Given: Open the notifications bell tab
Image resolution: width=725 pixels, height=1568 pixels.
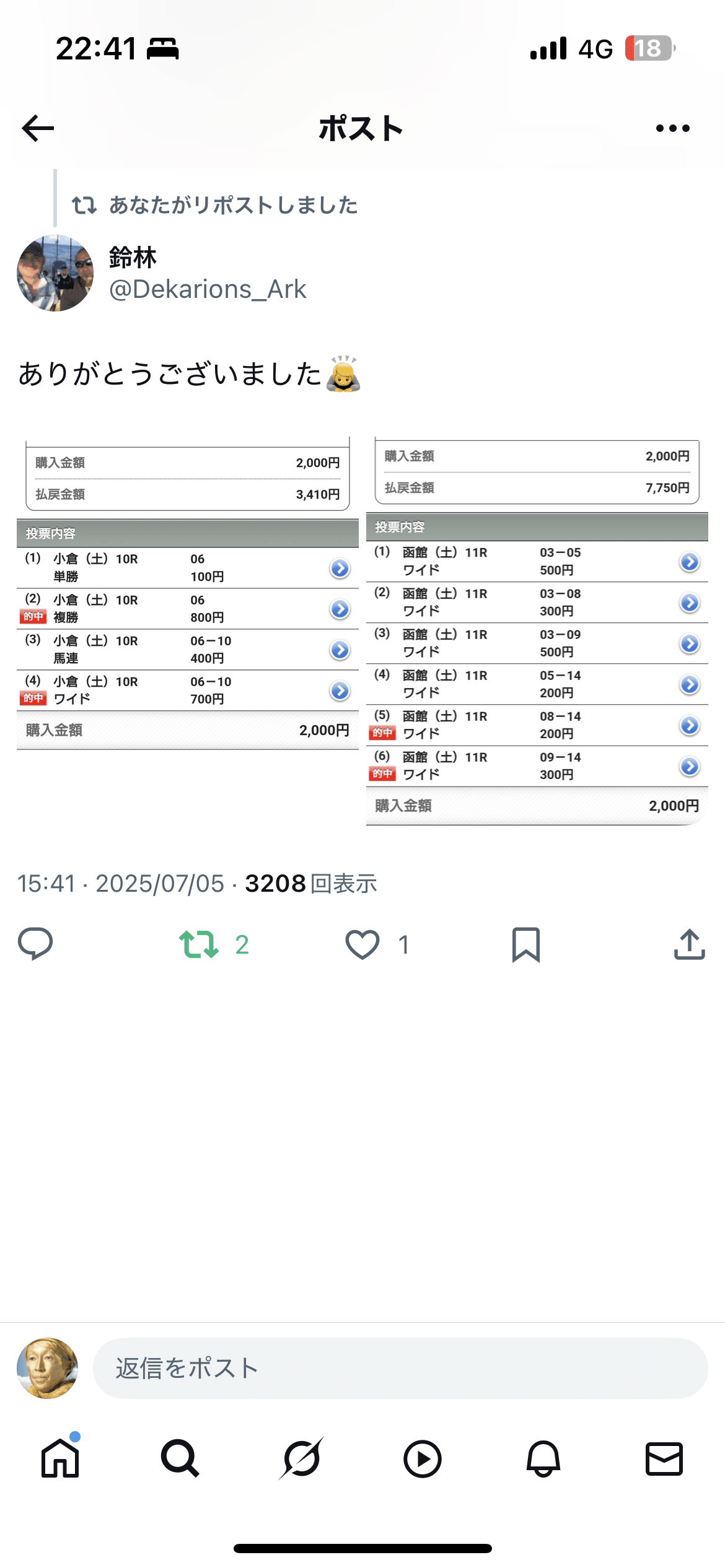Looking at the screenshot, I should 543,1458.
